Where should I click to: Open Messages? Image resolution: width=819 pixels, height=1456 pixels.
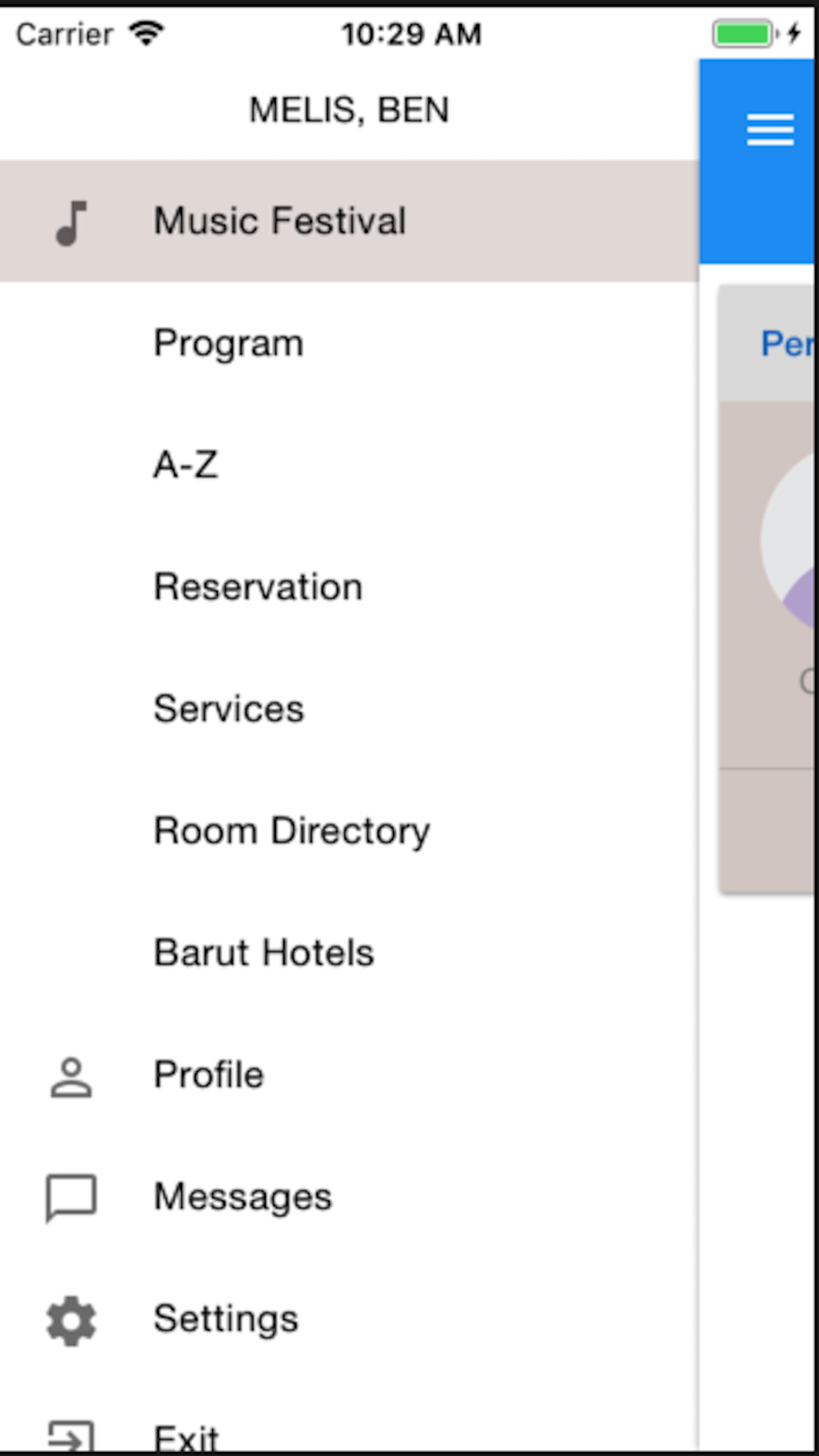tap(349, 1197)
